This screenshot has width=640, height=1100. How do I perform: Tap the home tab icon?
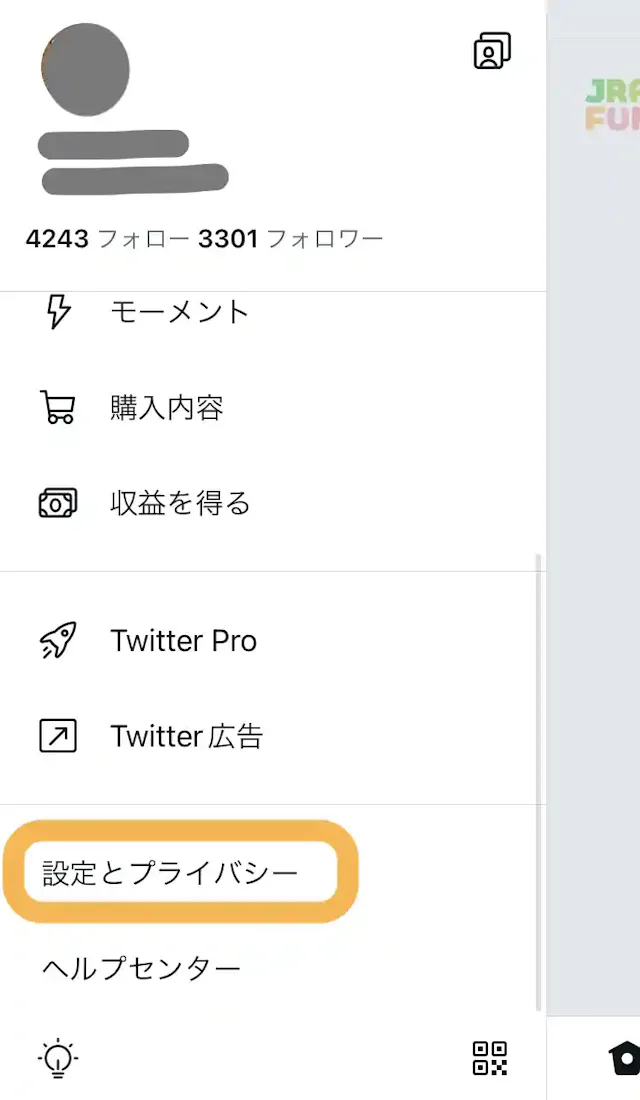click(x=625, y=1058)
